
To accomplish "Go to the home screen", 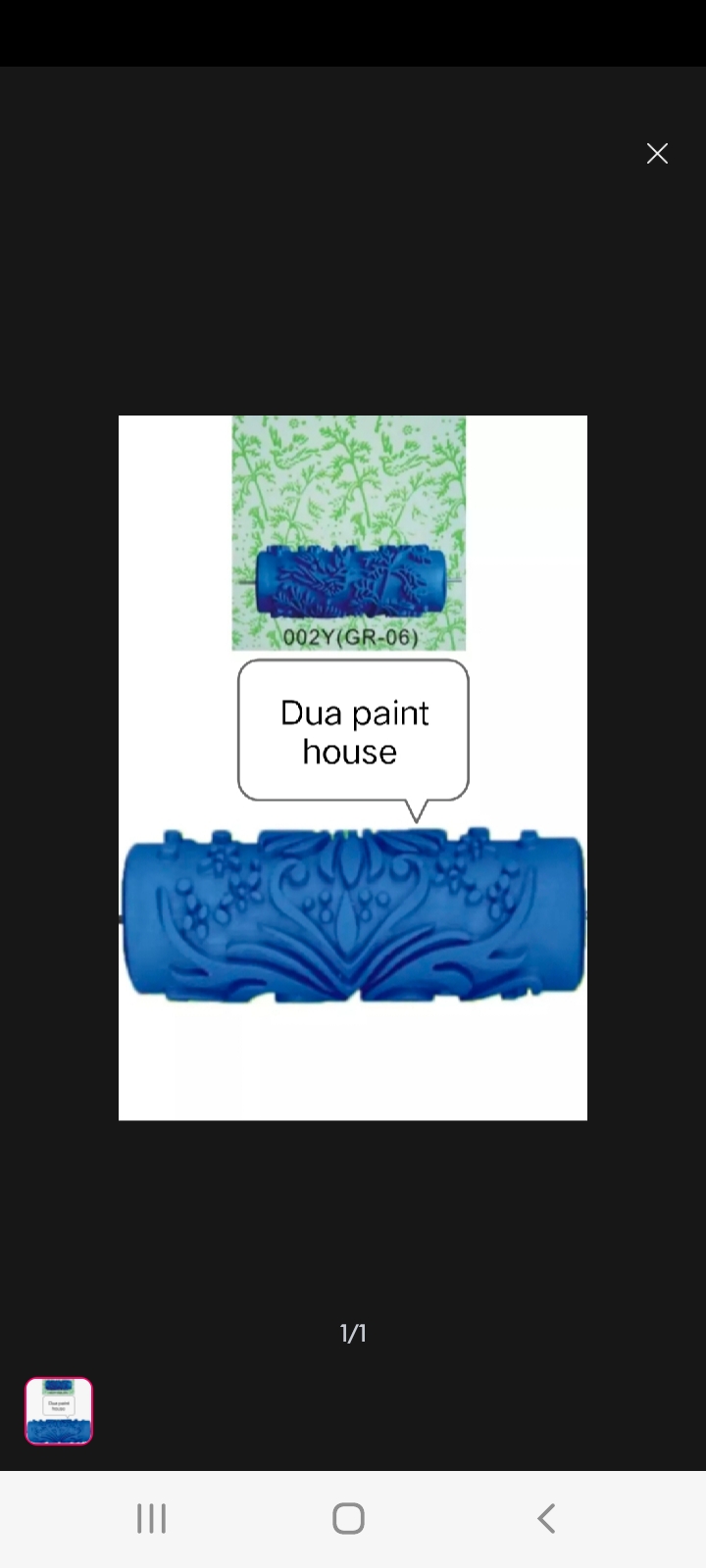I will 348,1519.
